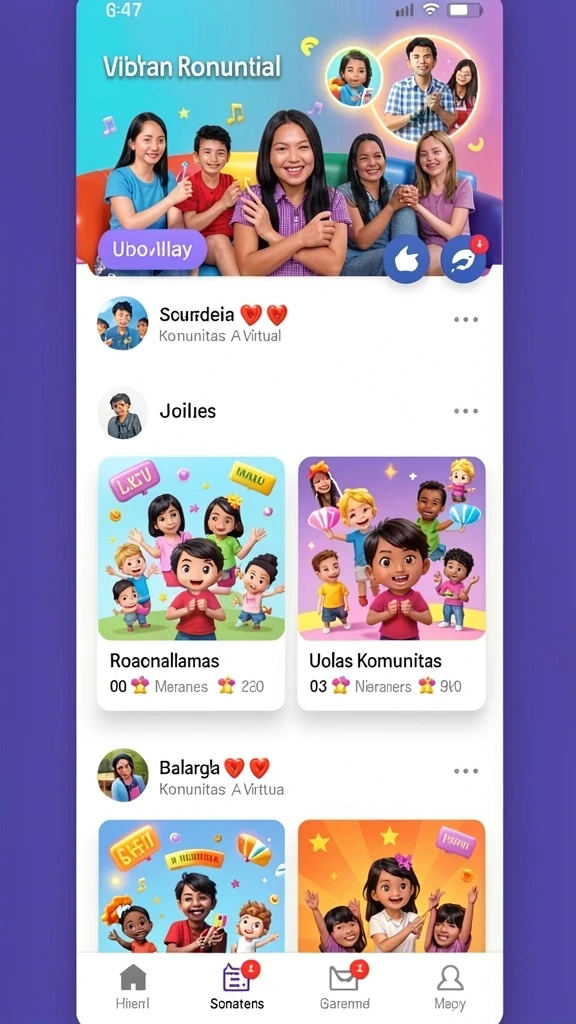Open the Balargla community row

(x=289, y=775)
